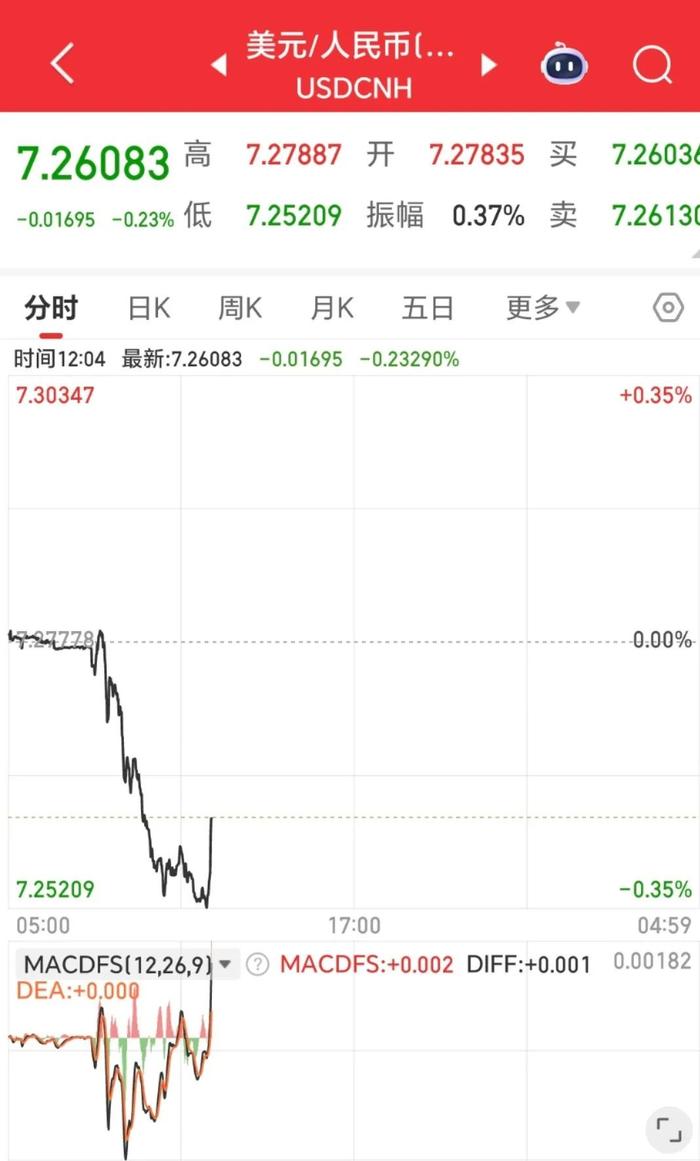The image size is (700, 1161).
Task: Open the MACDFS help question mark
Action: click(258, 965)
